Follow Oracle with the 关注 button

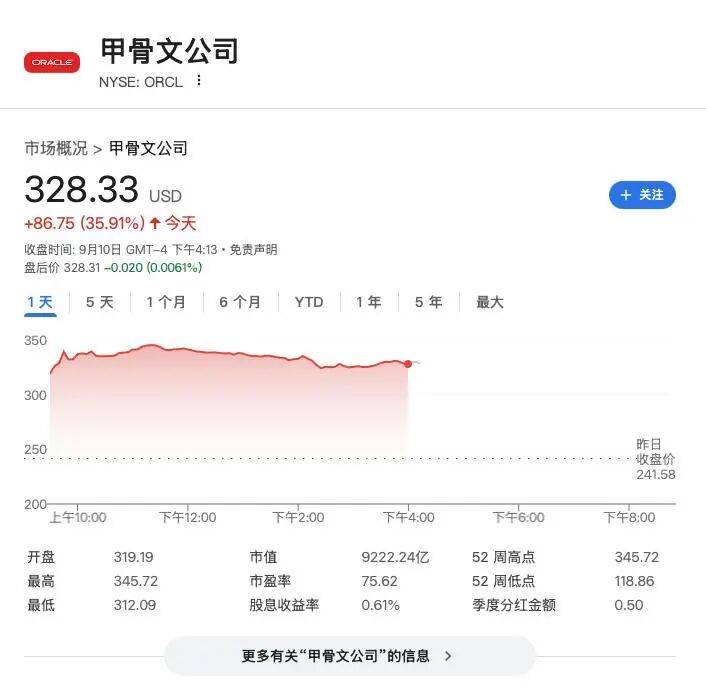[642, 195]
